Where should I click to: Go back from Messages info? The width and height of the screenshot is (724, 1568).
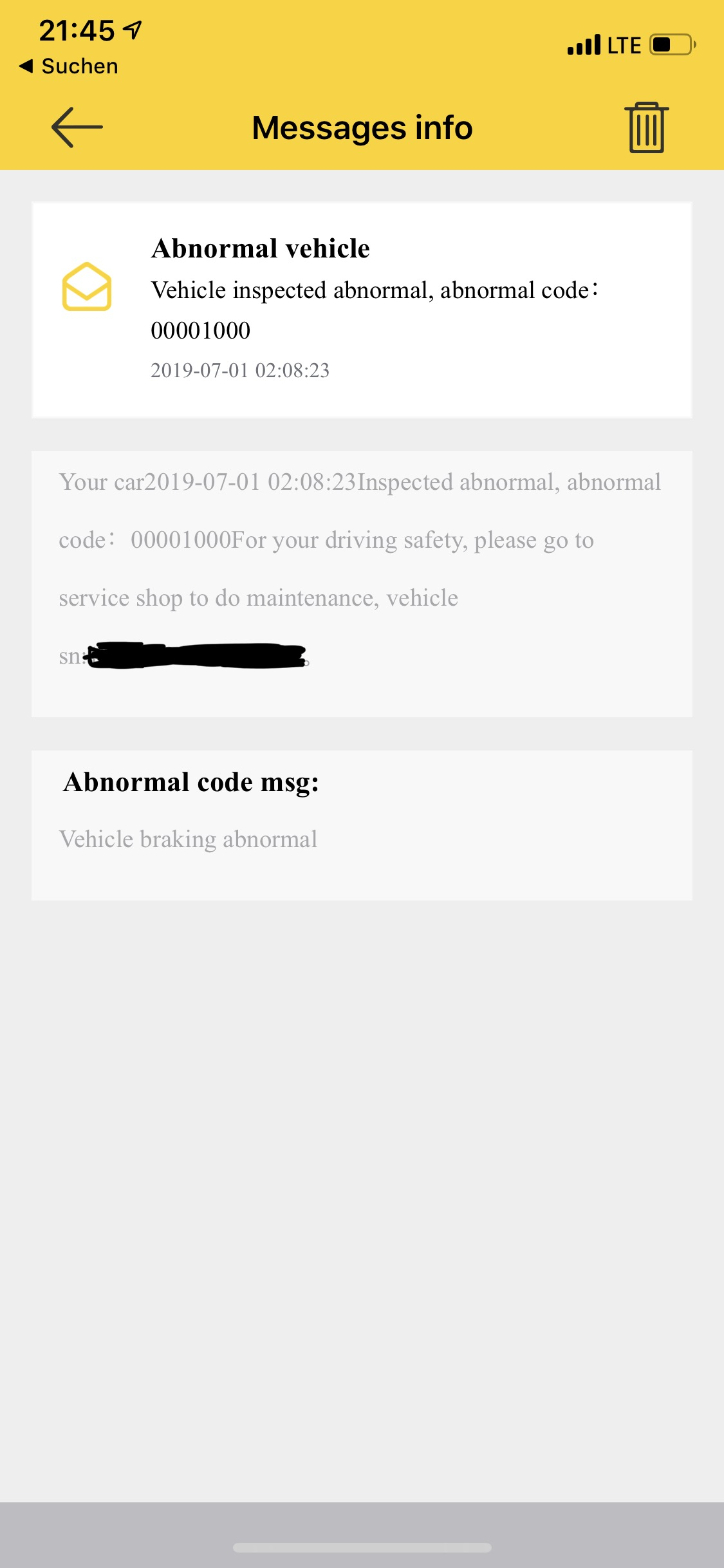pyautogui.click(x=77, y=127)
